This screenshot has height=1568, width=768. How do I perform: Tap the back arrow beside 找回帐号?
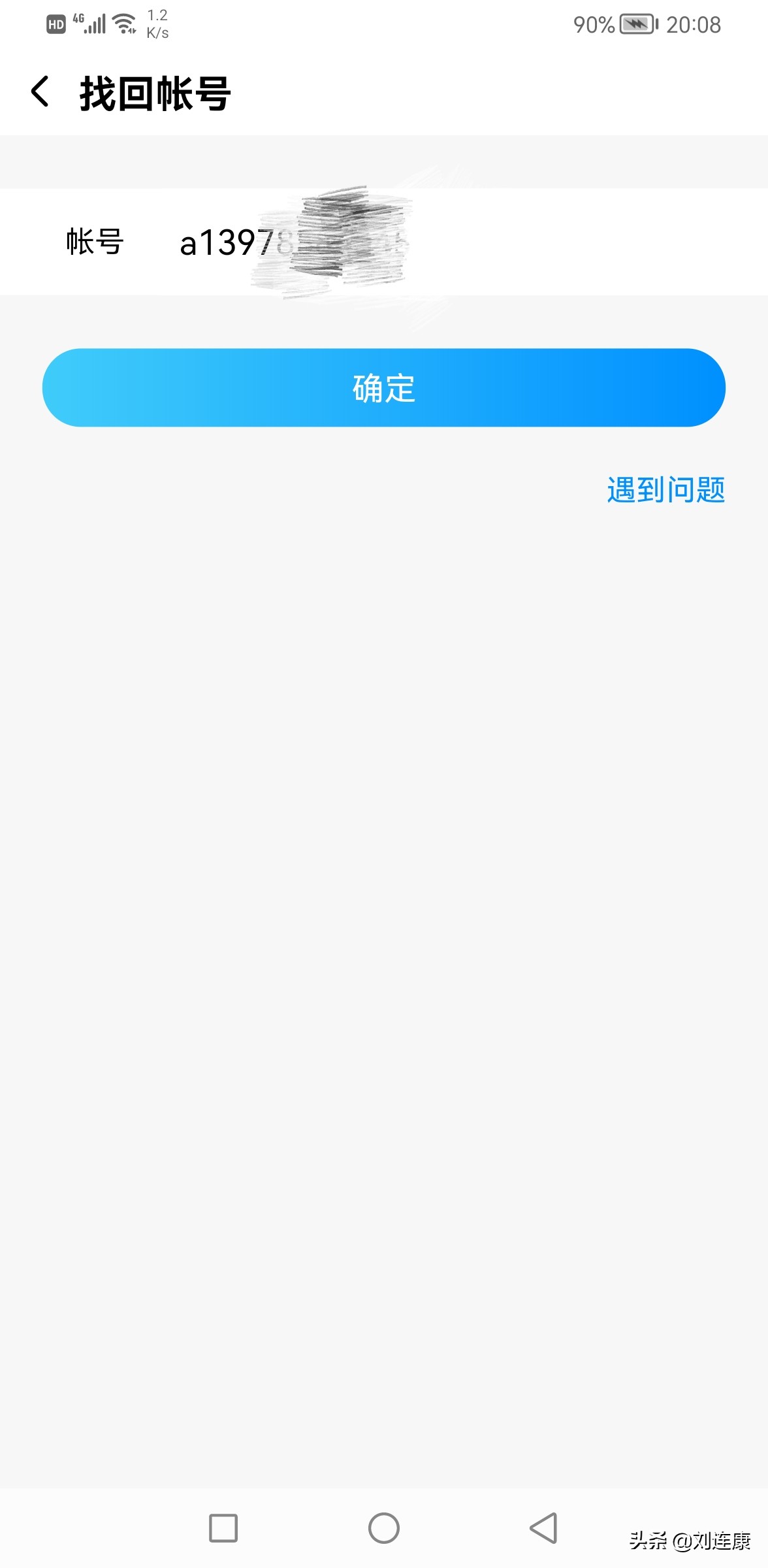(40, 93)
